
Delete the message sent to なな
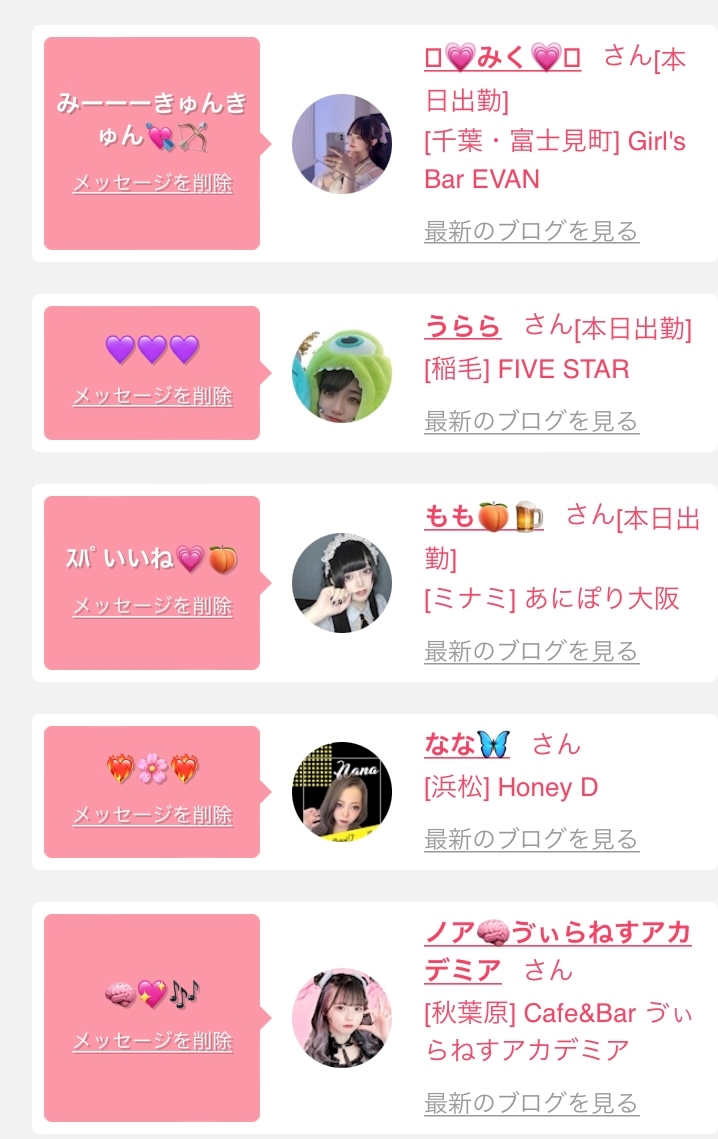153,815
